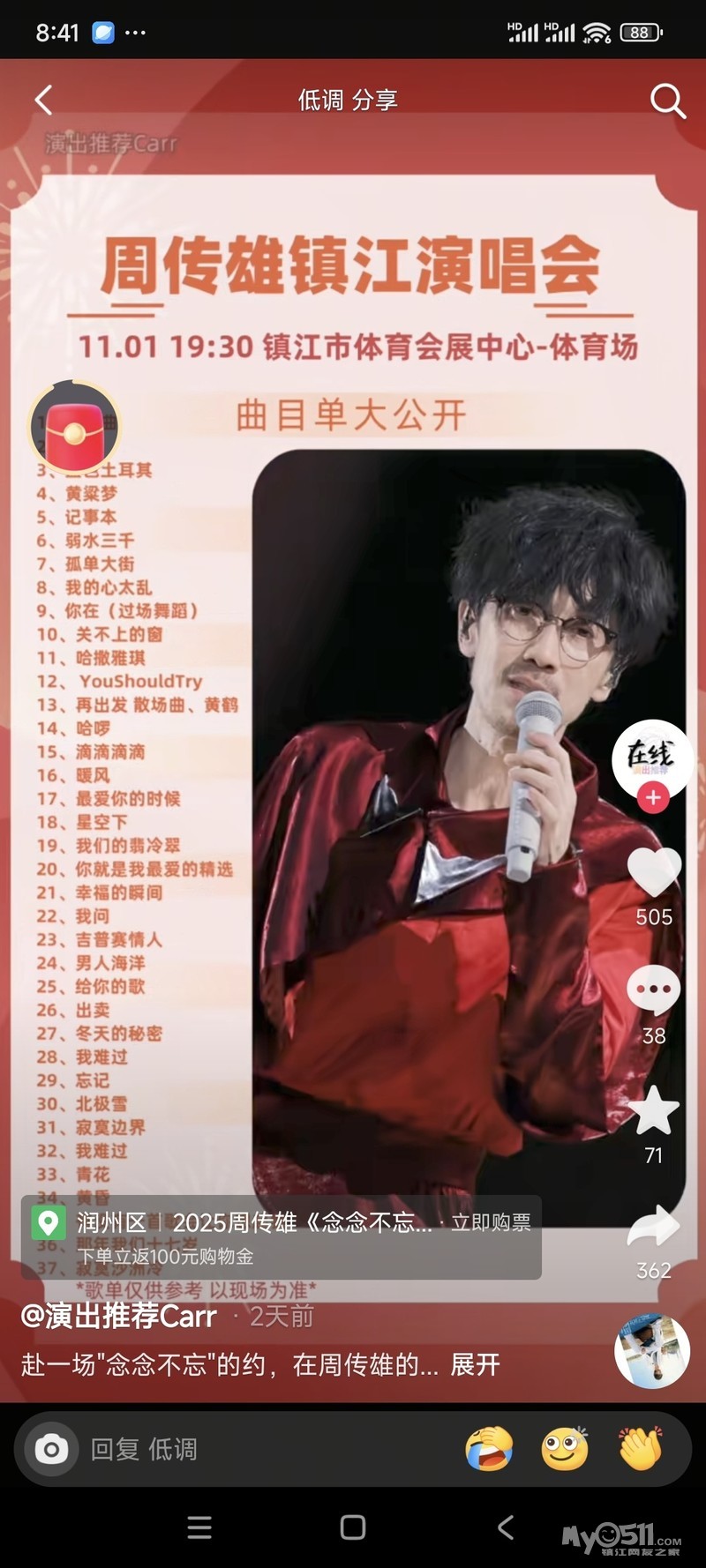Tap the system home button

pyautogui.click(x=353, y=1527)
